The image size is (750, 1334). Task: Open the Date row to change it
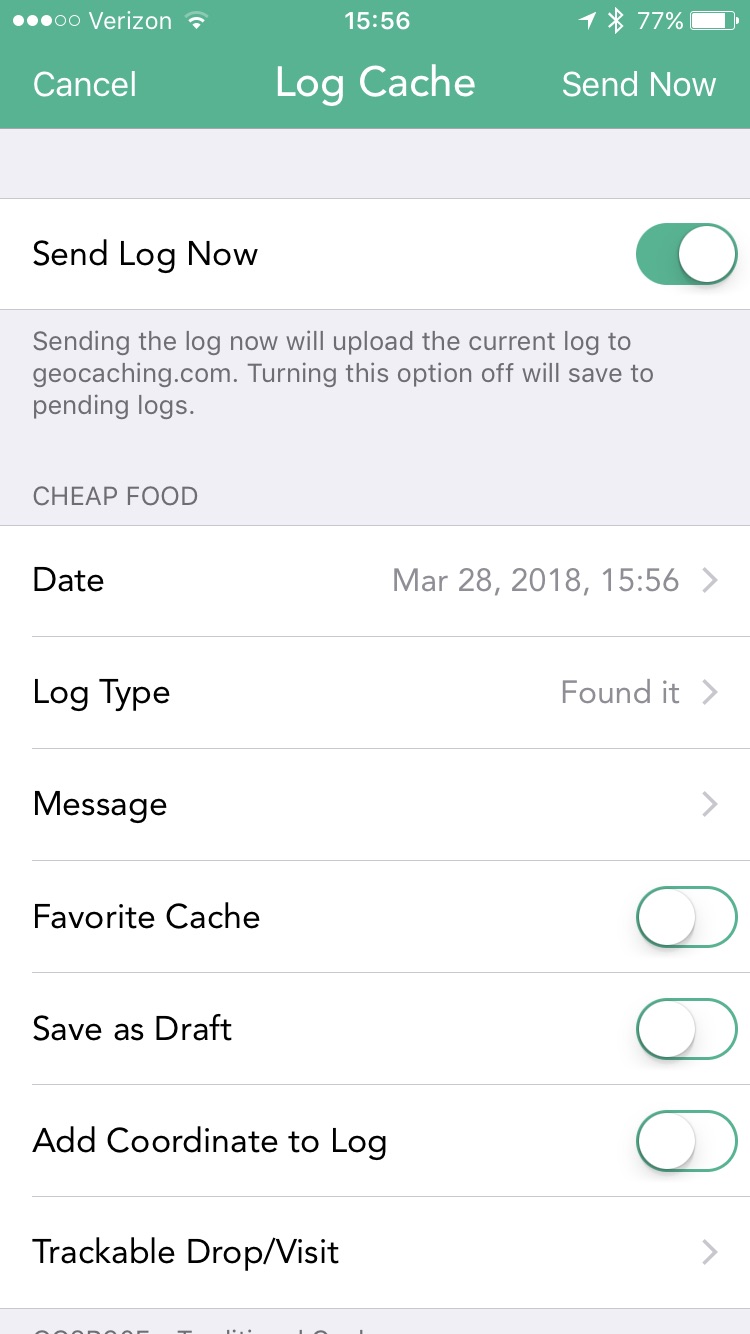[375, 581]
